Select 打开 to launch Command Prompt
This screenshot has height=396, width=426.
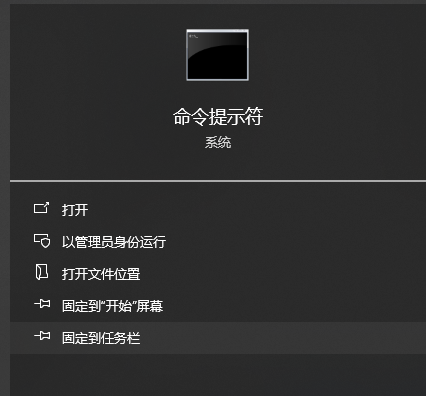(218, 210)
